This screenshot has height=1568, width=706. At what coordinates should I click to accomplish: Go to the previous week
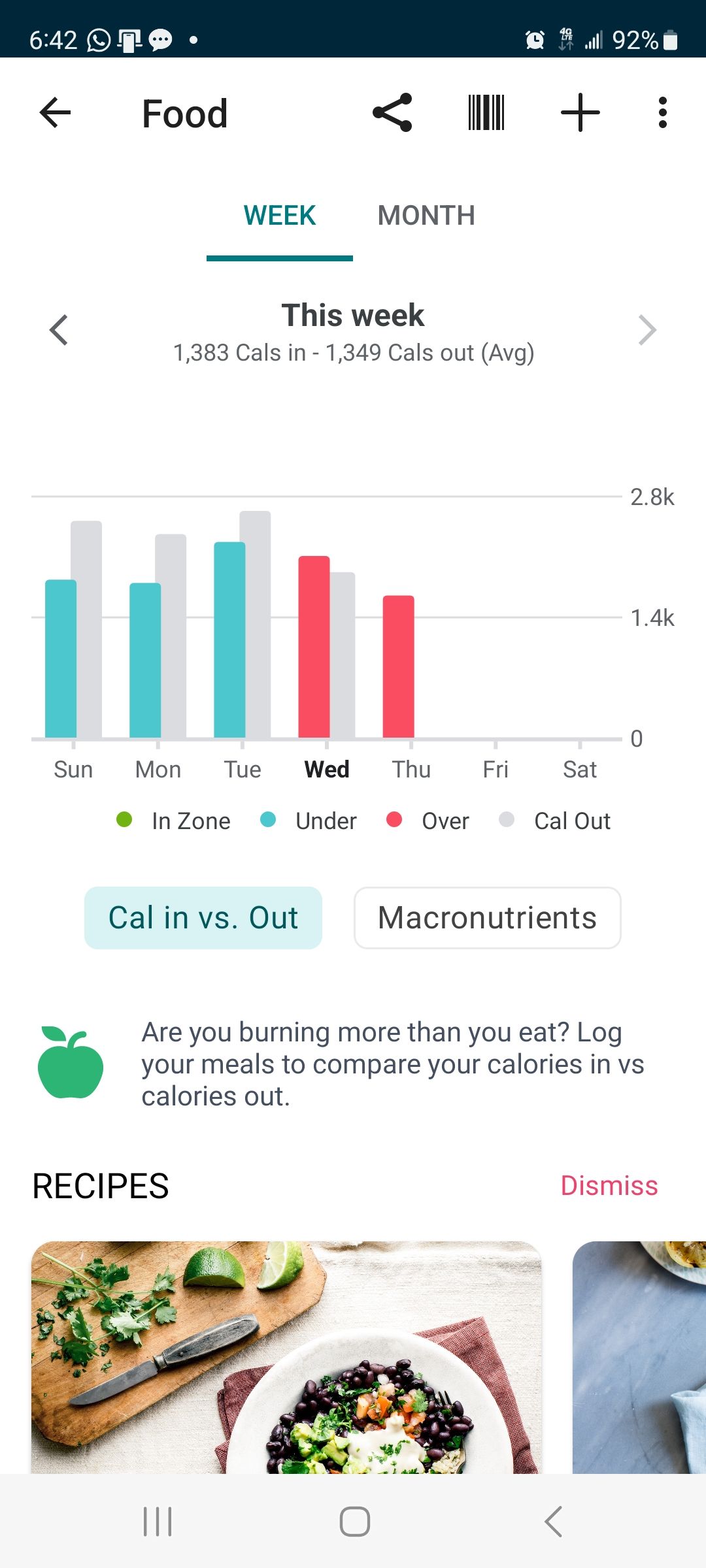click(x=59, y=330)
